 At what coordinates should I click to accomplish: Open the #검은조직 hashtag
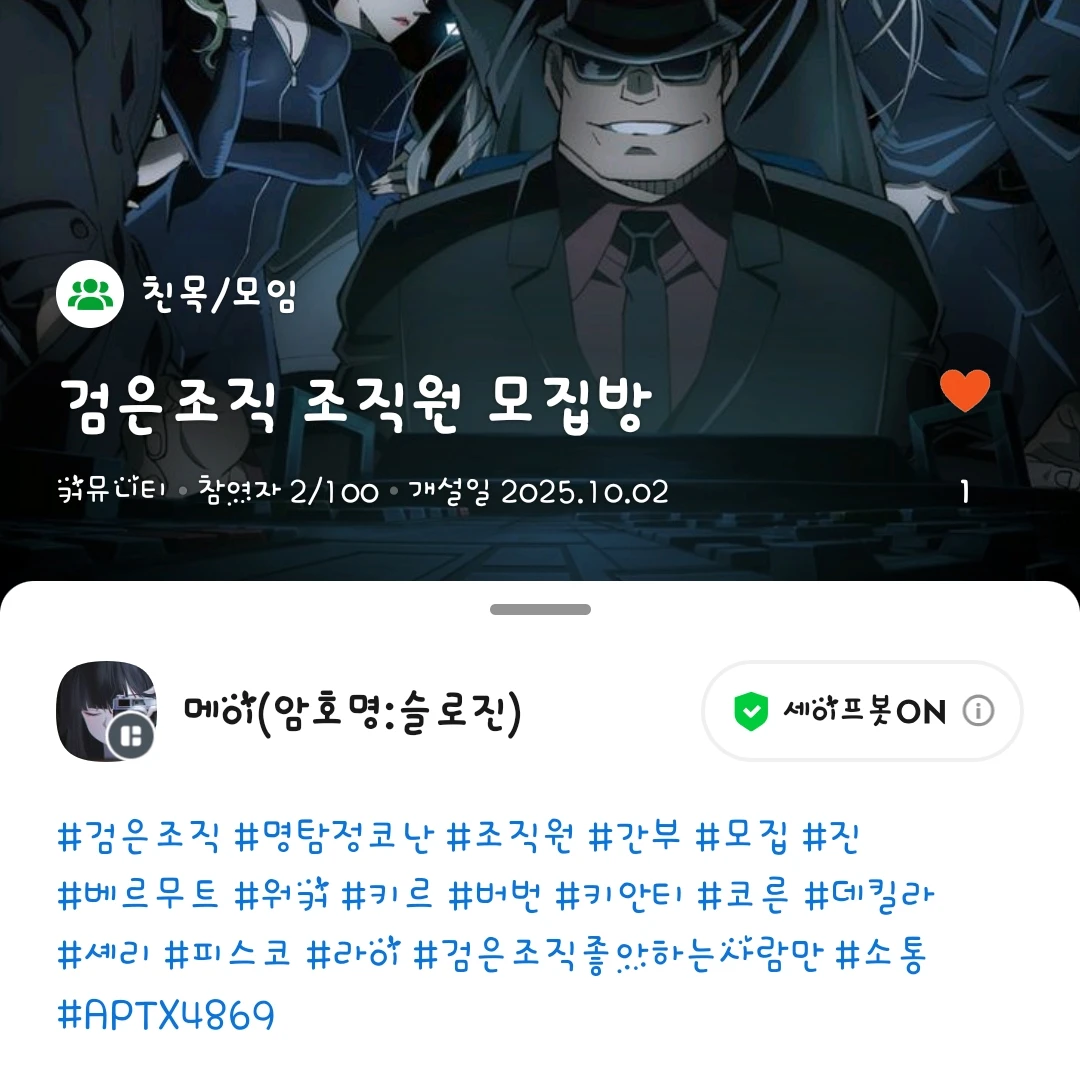point(139,837)
